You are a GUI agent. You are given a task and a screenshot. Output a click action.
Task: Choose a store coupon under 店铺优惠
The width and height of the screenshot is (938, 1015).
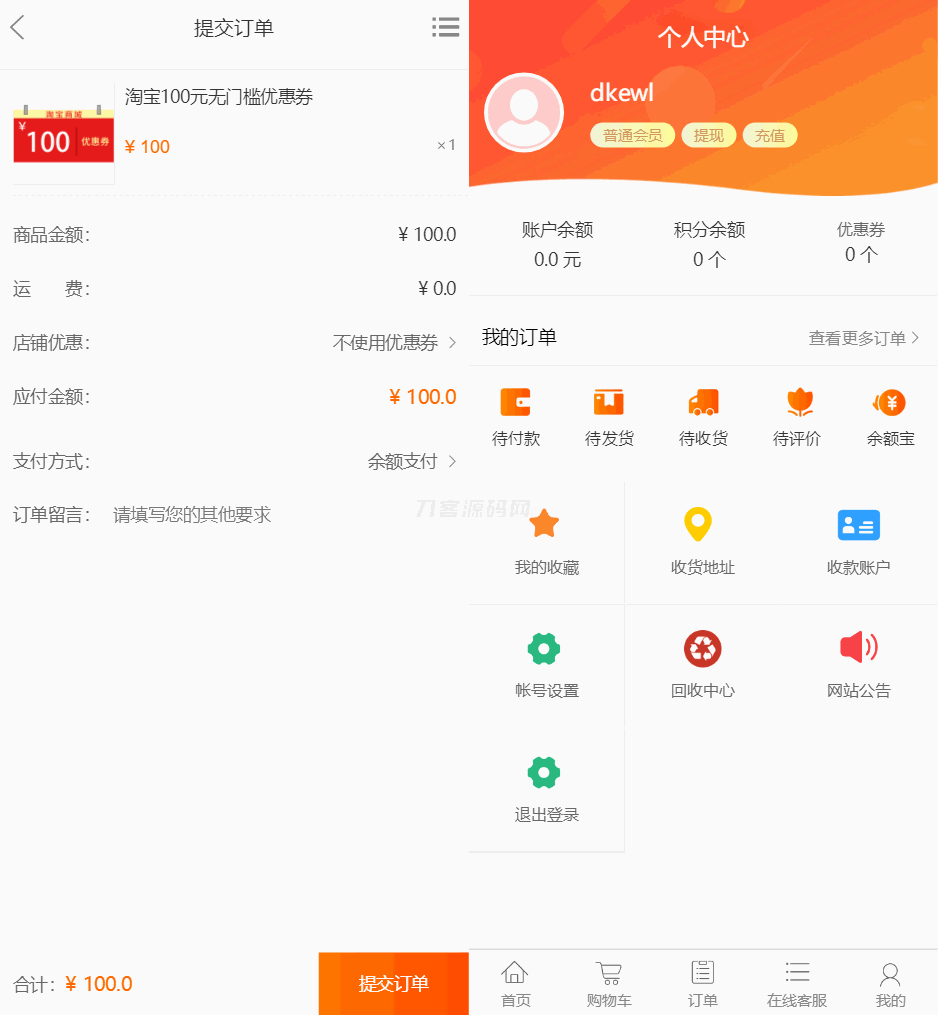(x=394, y=343)
